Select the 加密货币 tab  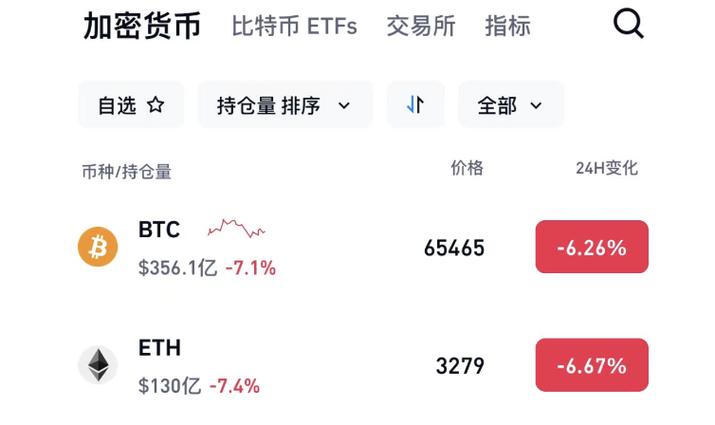(141, 26)
